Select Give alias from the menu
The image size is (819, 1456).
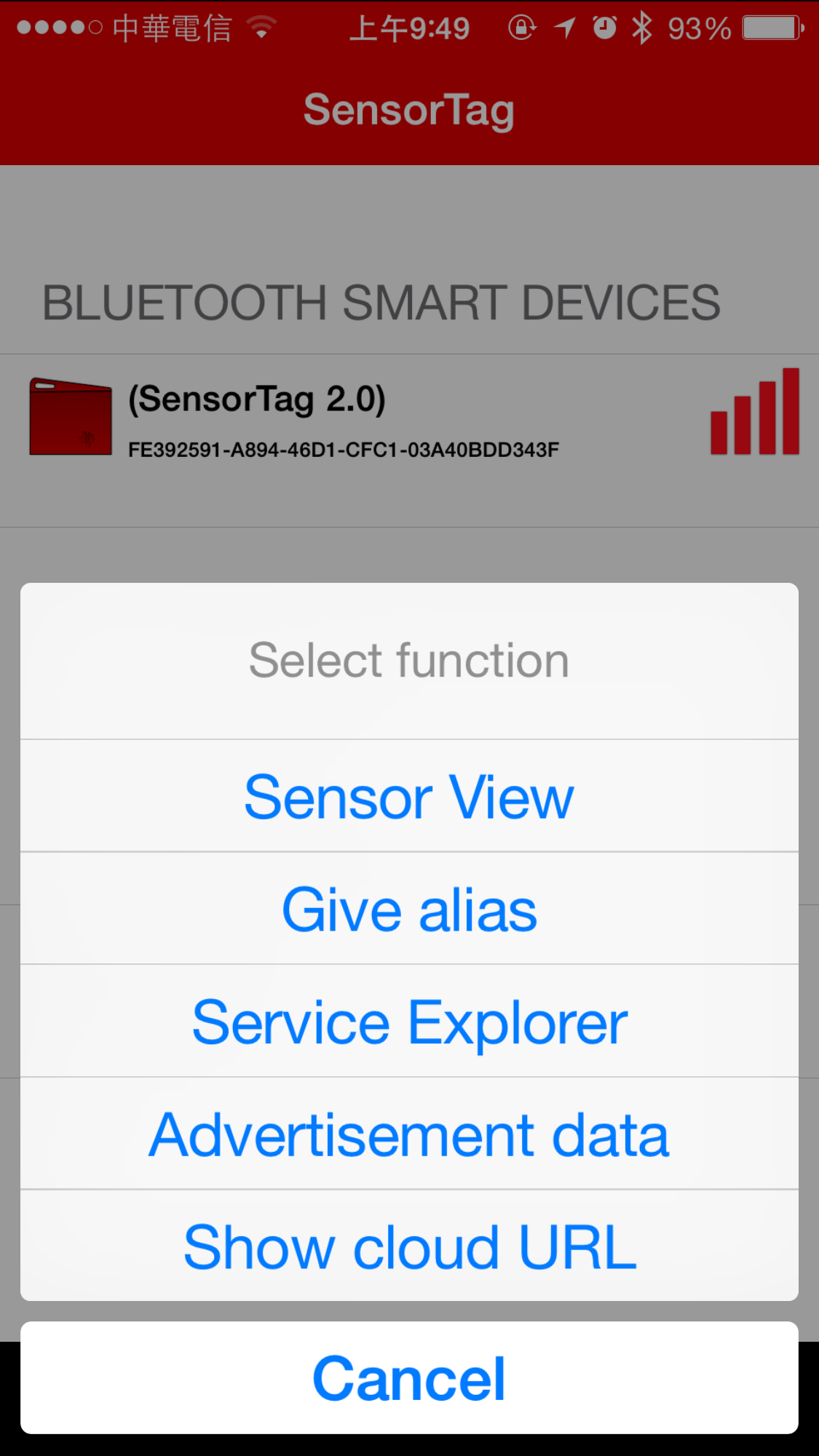[x=409, y=909]
